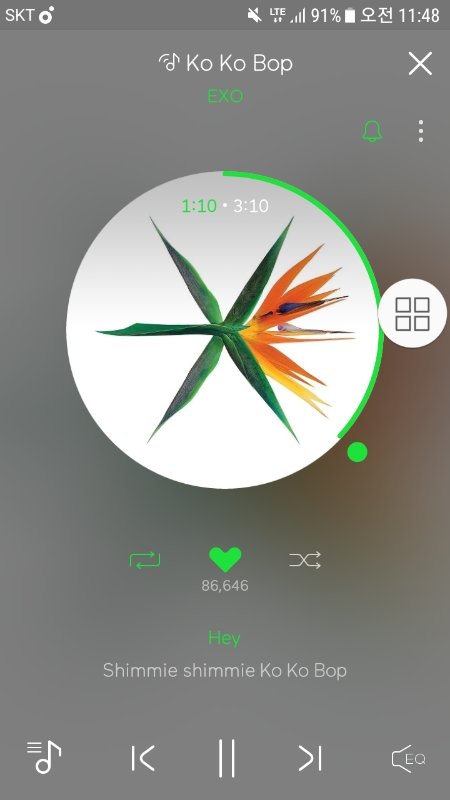Pause Ko Ko Bop playback

point(227,758)
